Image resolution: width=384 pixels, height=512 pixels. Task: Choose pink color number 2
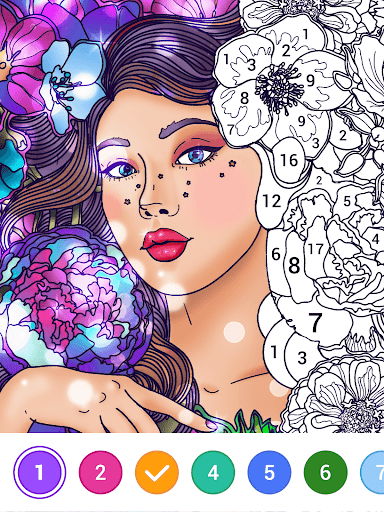(x=101, y=472)
